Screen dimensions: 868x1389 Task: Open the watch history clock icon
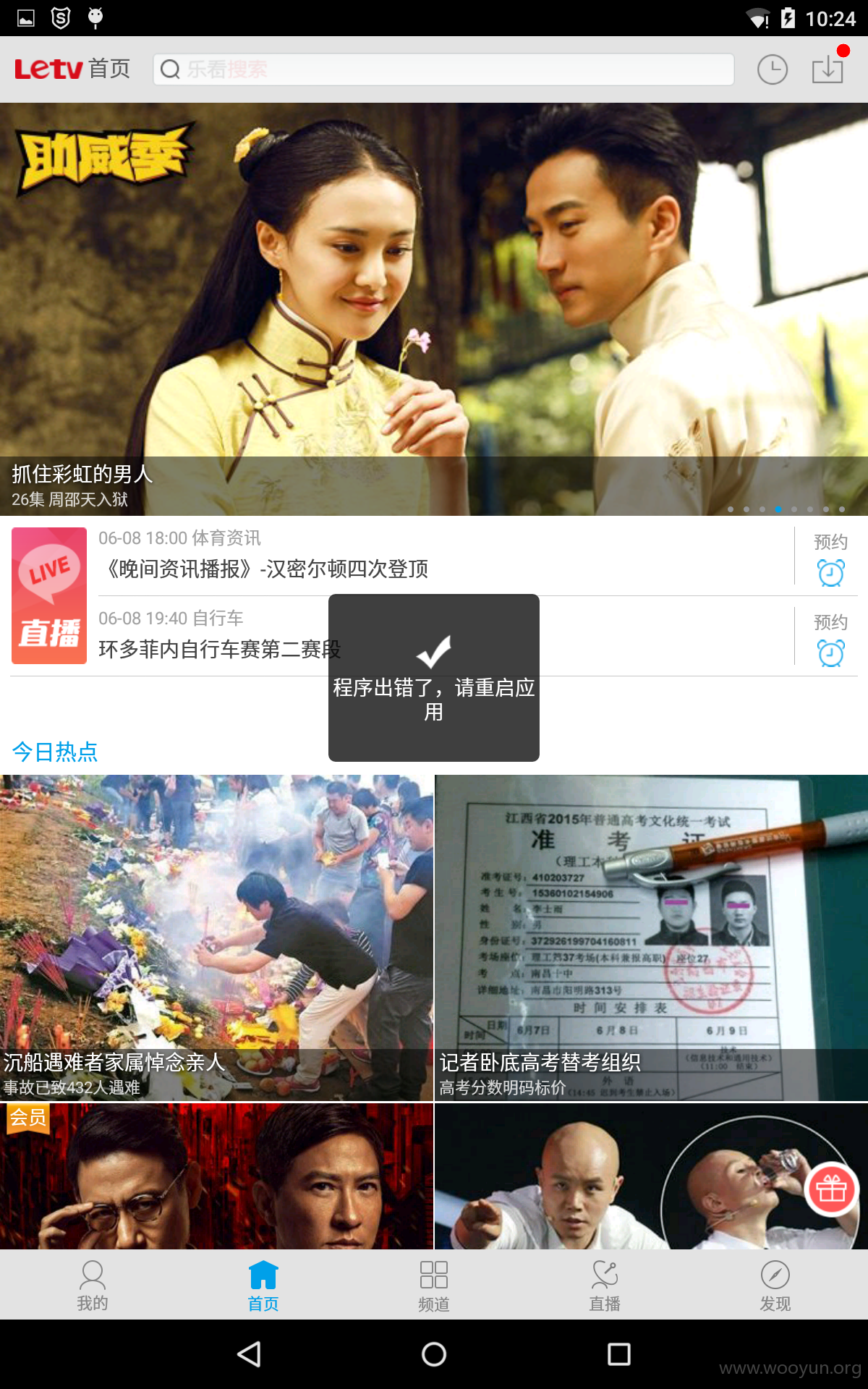(x=773, y=69)
